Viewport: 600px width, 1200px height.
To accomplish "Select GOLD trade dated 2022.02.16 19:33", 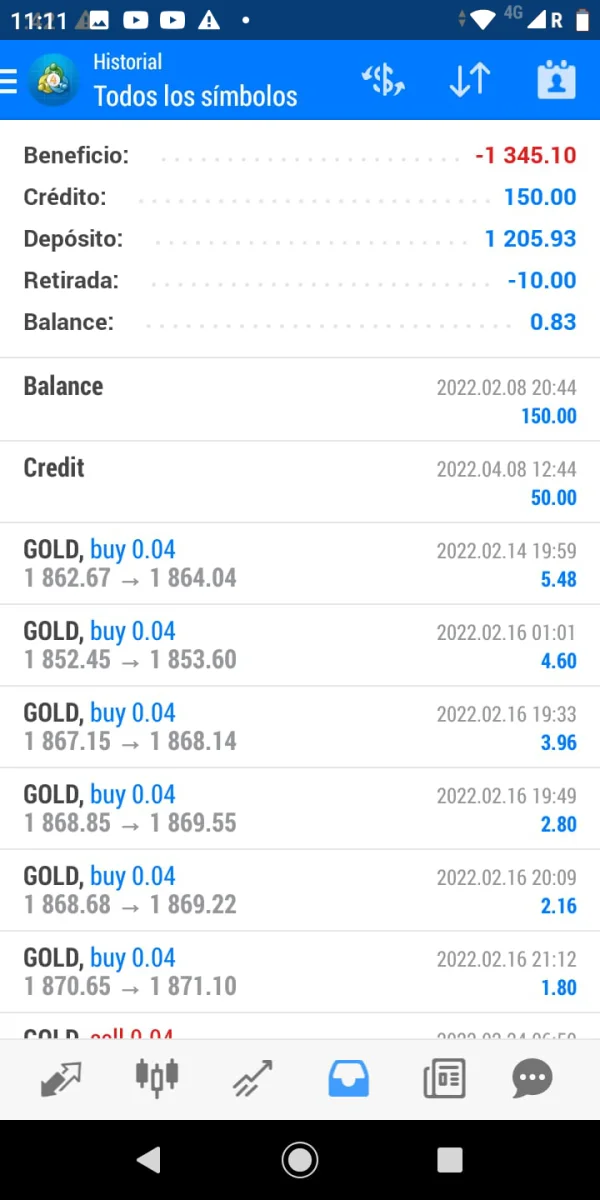I will click(300, 727).
